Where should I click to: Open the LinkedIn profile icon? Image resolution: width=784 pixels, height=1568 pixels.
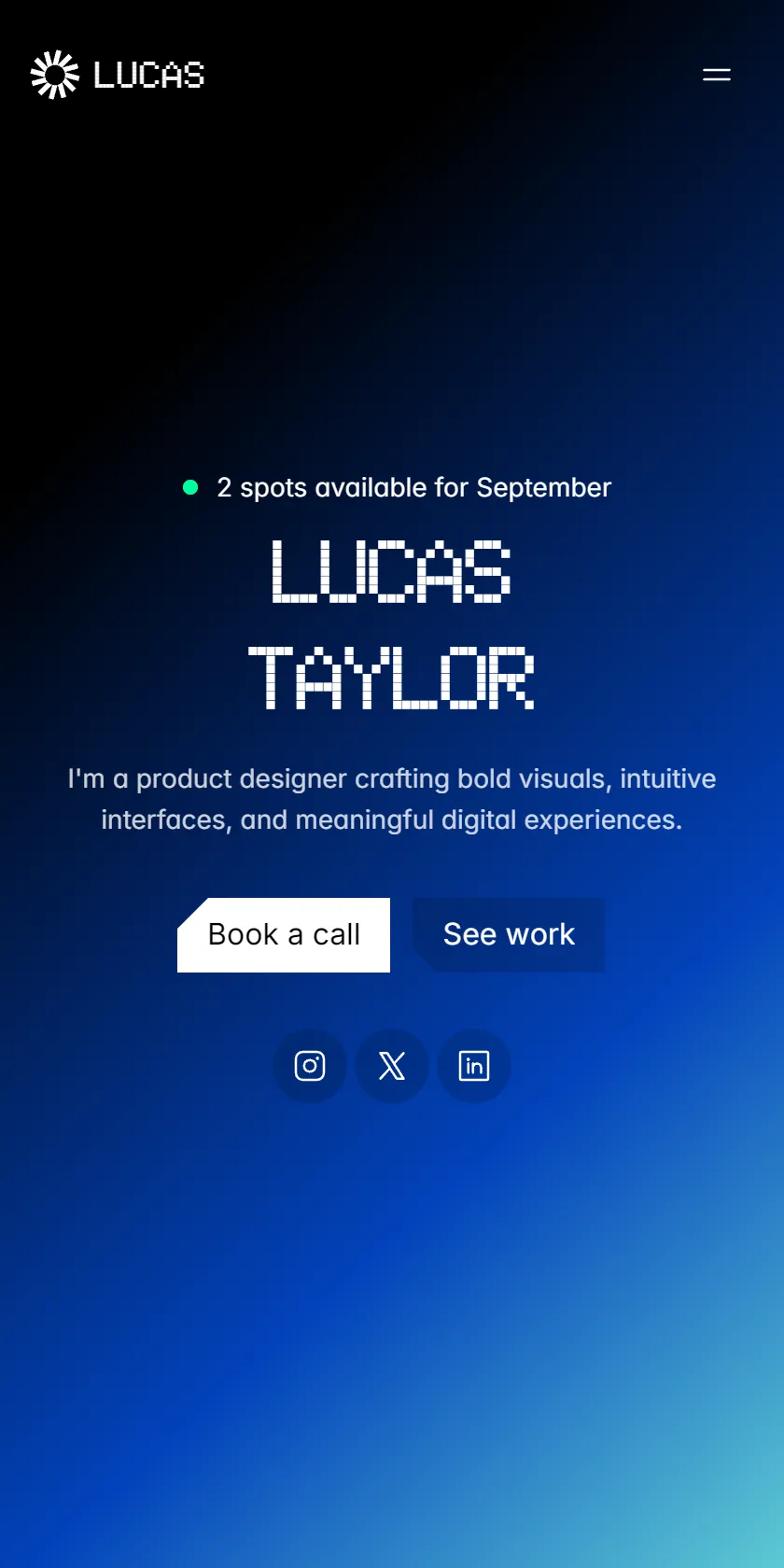click(x=474, y=1066)
